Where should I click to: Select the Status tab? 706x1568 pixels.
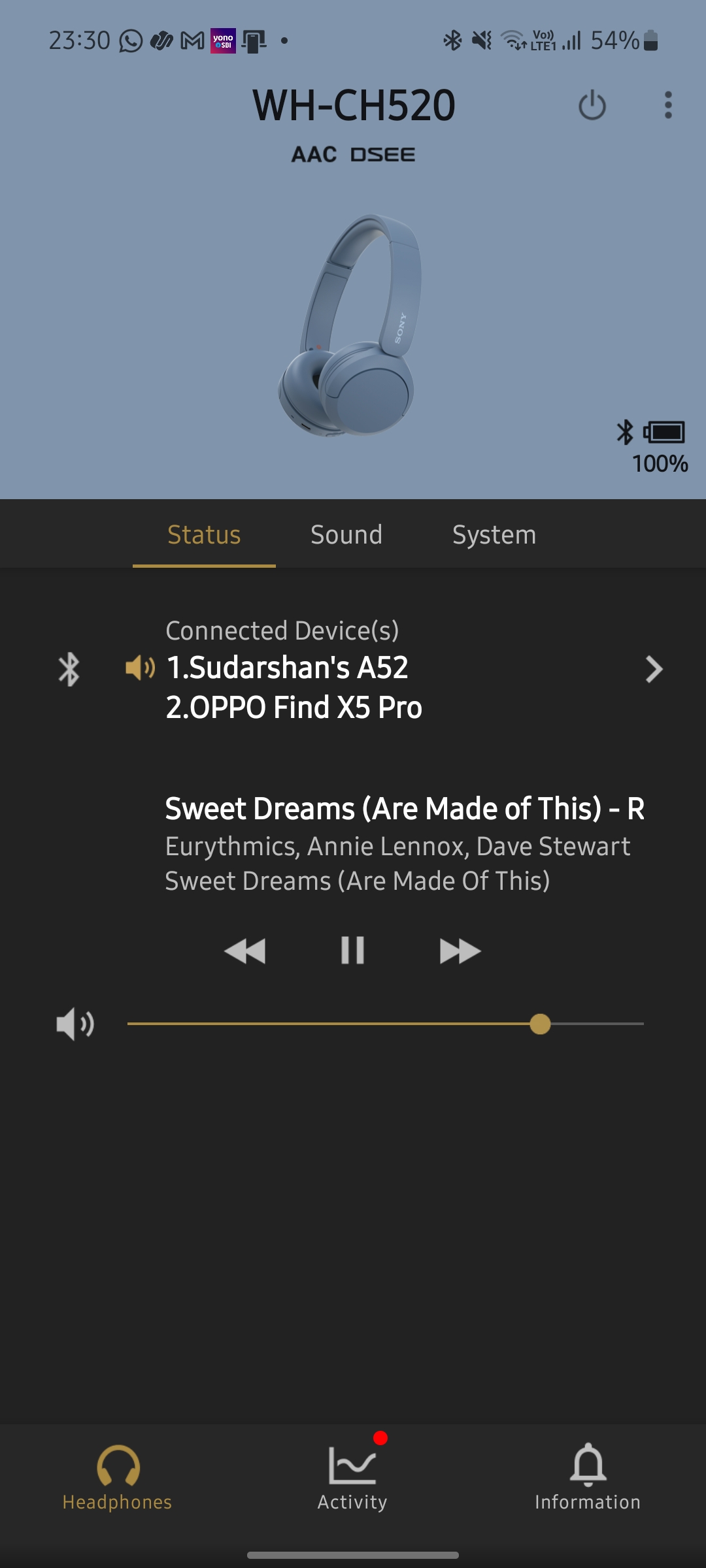pos(204,535)
